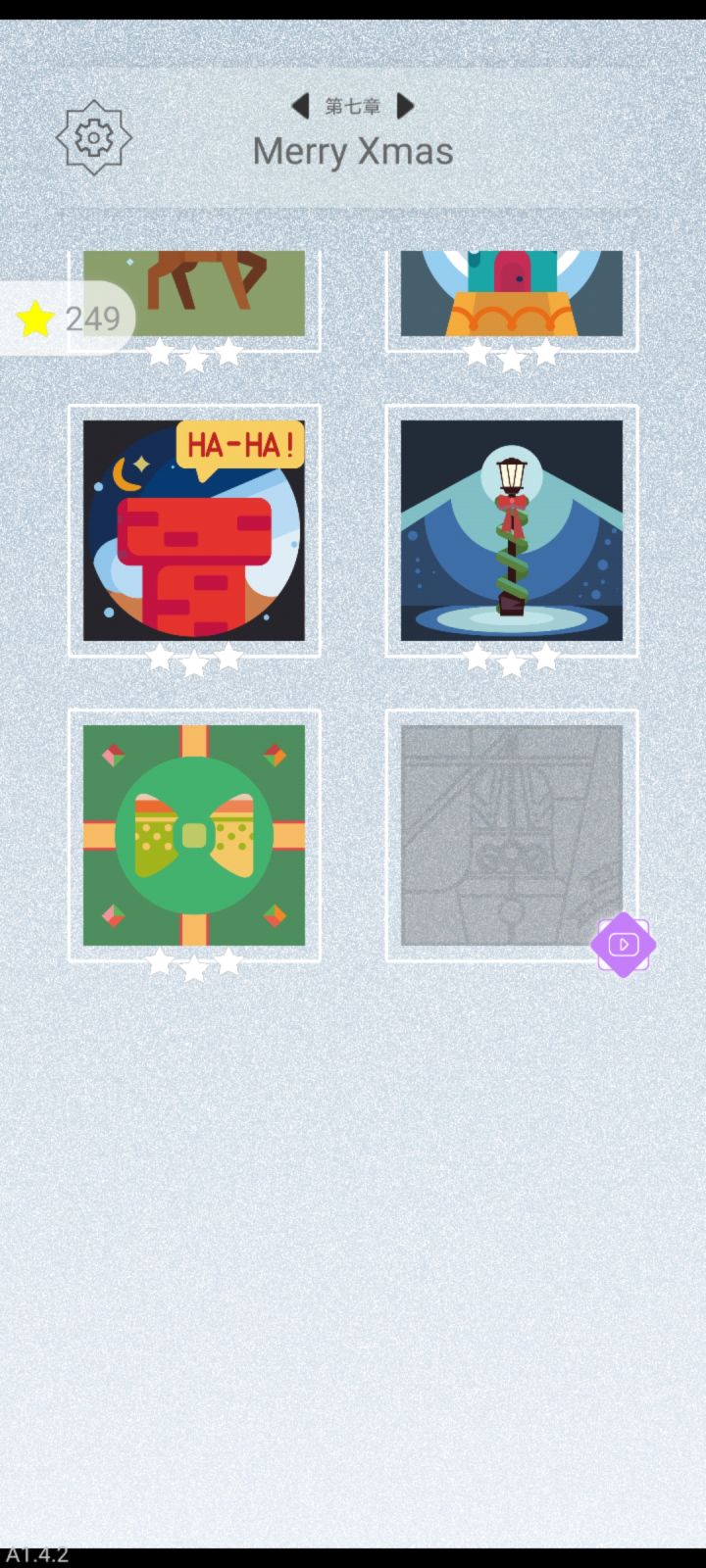Screen dimensions: 706x1568
Task: Tap the stars under the reindeer level
Action: tap(194, 355)
